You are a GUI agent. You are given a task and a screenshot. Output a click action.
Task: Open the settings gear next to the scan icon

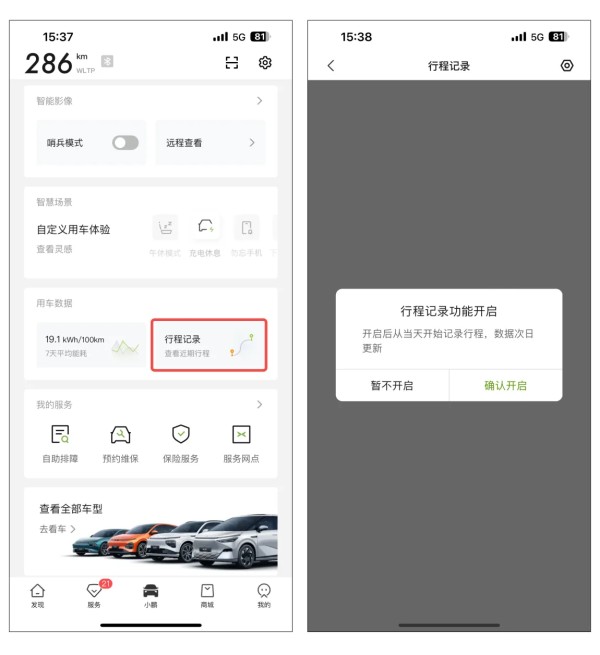pos(265,63)
